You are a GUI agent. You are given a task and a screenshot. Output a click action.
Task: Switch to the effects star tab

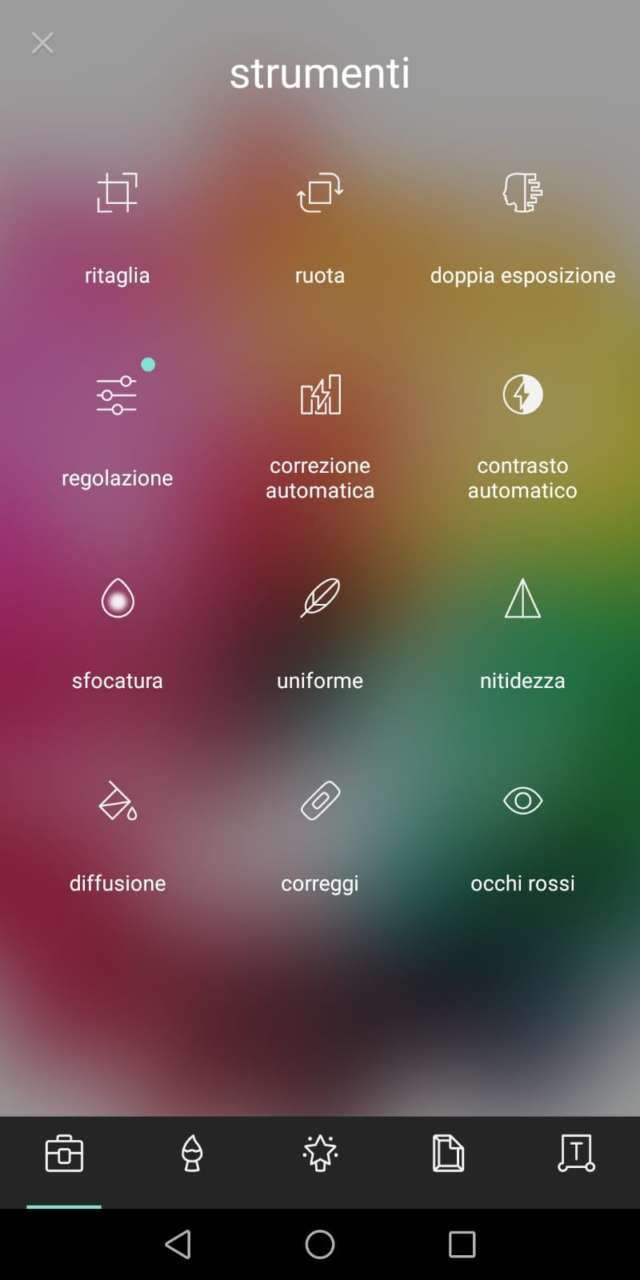320,1154
